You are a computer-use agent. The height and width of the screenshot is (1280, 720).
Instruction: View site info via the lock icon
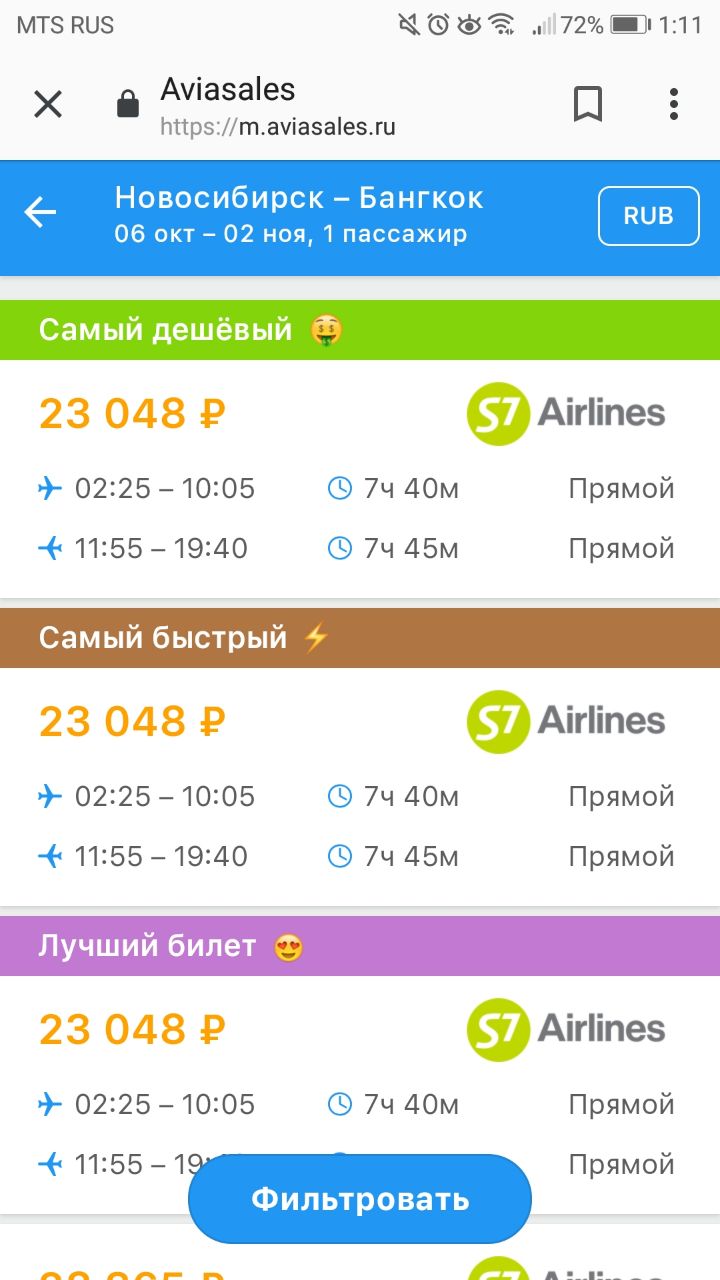(x=128, y=104)
